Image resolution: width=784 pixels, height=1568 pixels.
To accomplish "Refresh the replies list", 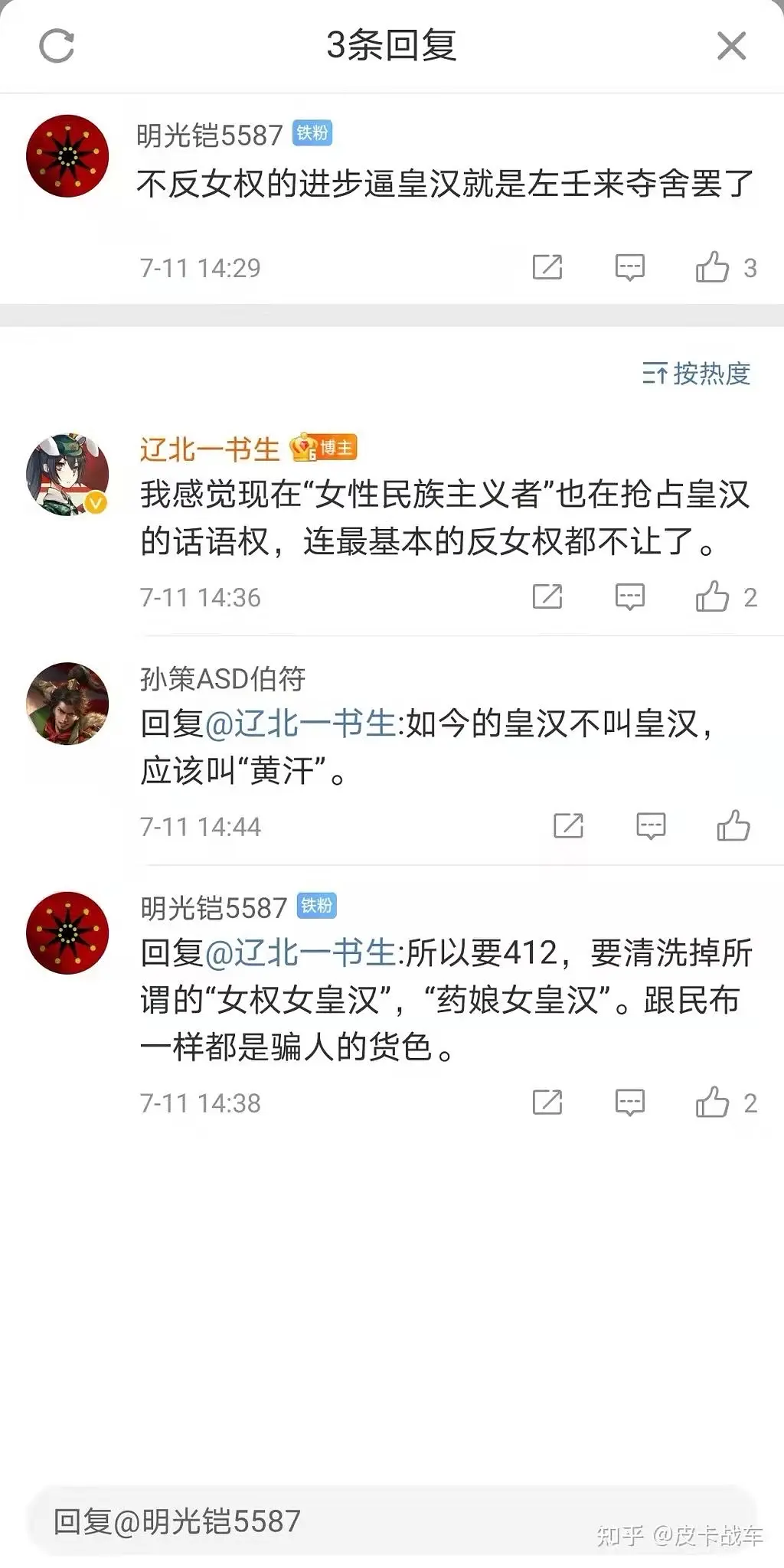I will 57,46.
